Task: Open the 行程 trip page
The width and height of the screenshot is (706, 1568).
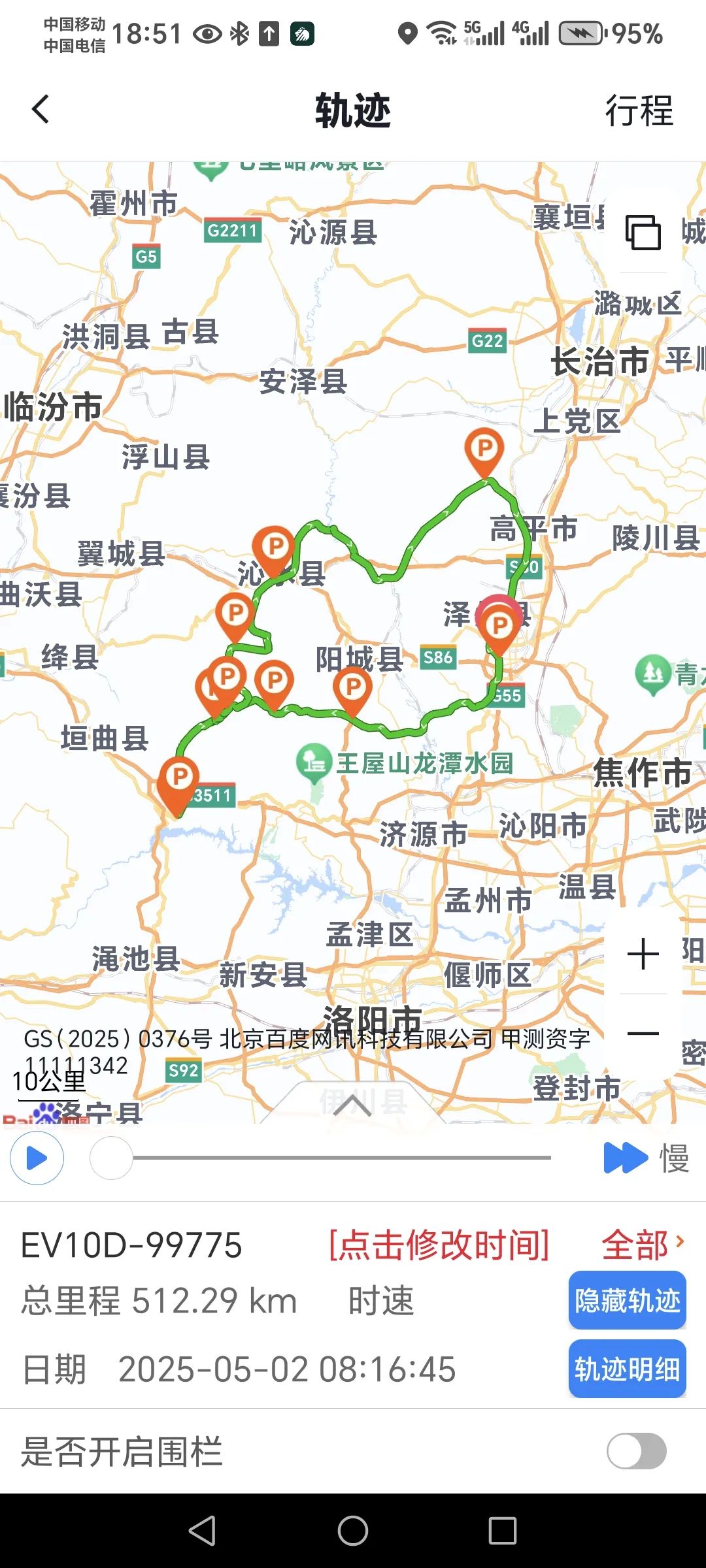Action: [x=639, y=110]
